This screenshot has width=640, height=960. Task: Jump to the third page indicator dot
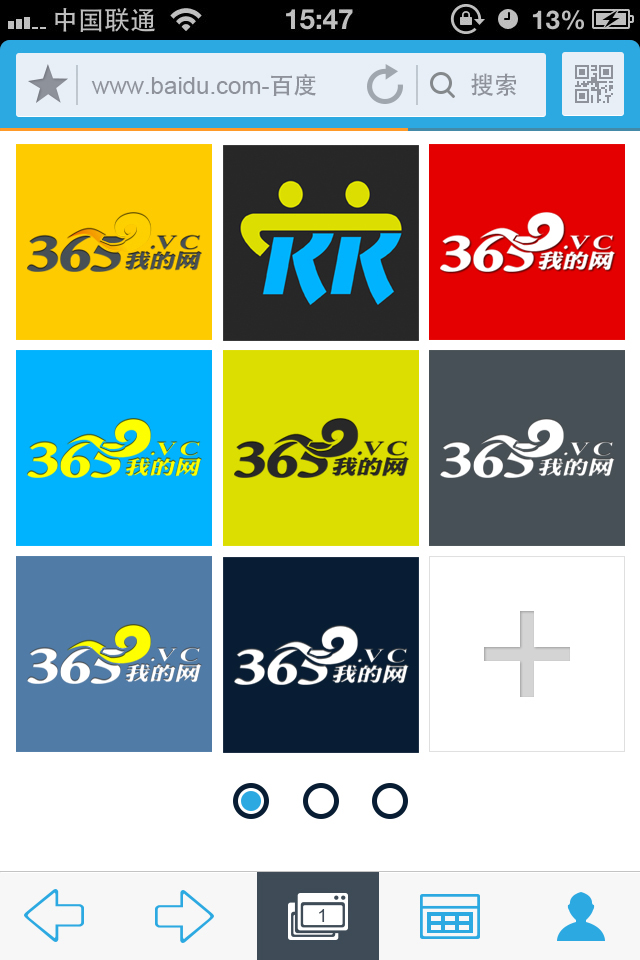click(389, 801)
